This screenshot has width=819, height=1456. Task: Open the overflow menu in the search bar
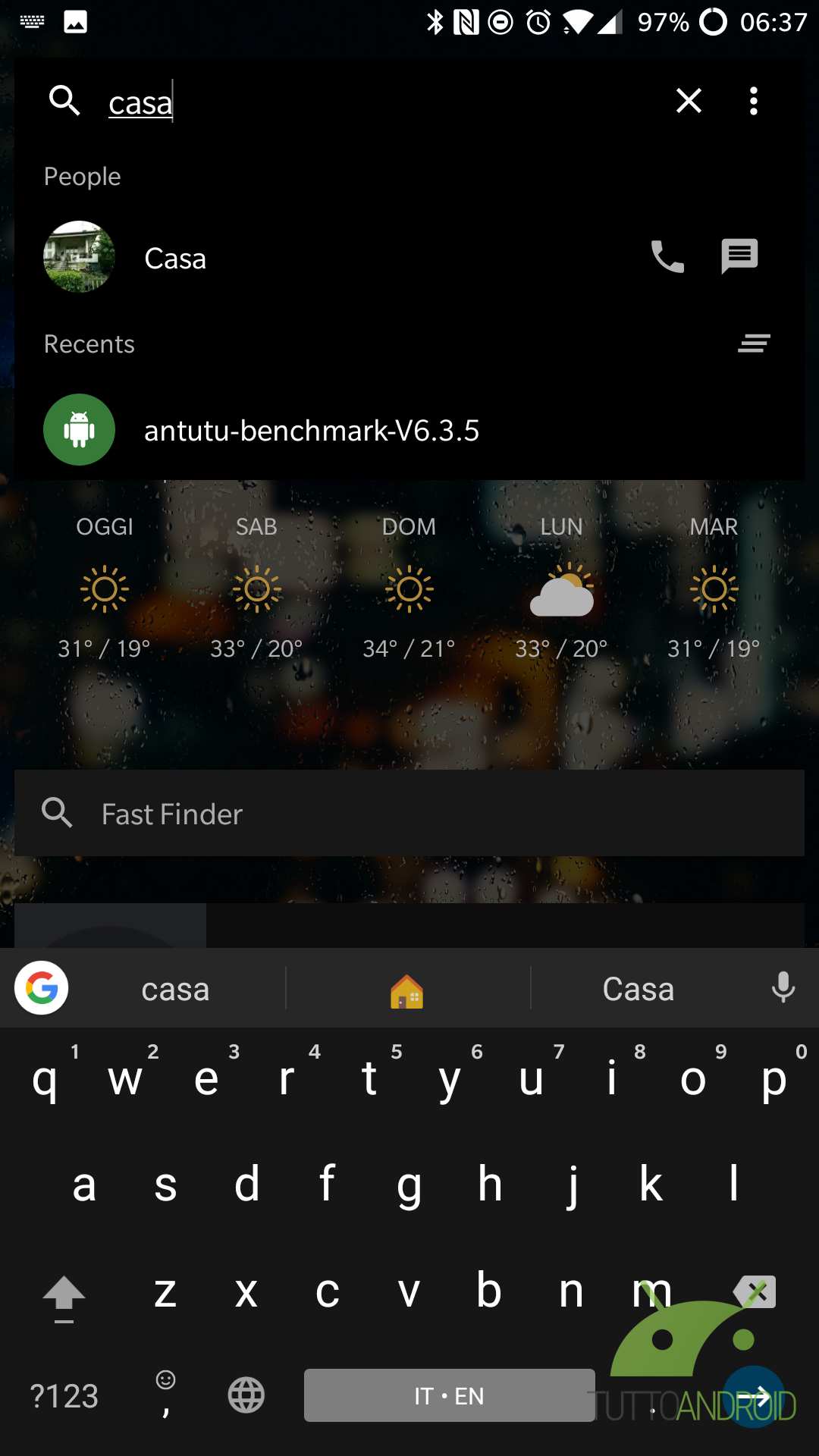coord(753,101)
